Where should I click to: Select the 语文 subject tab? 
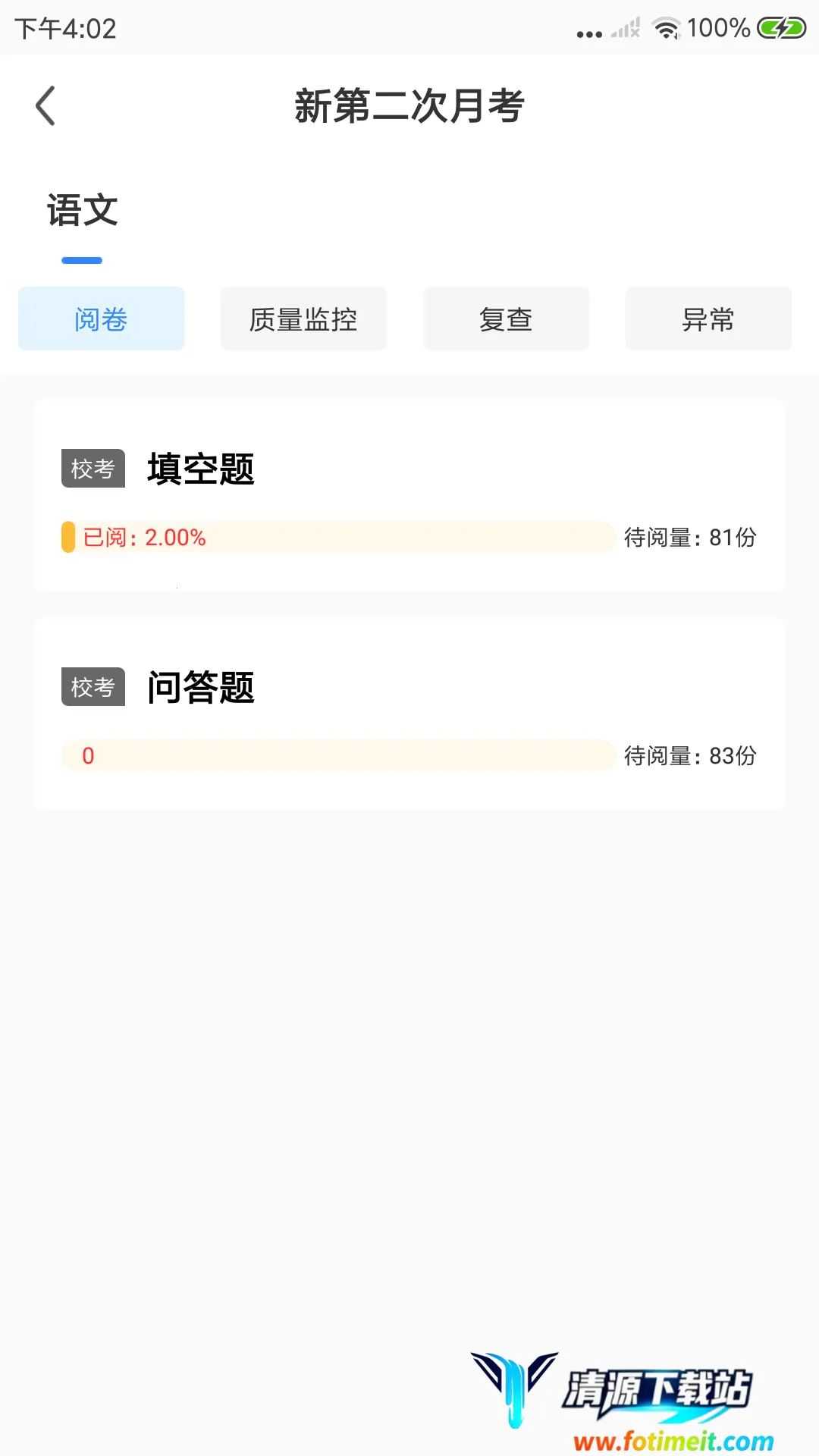click(82, 211)
